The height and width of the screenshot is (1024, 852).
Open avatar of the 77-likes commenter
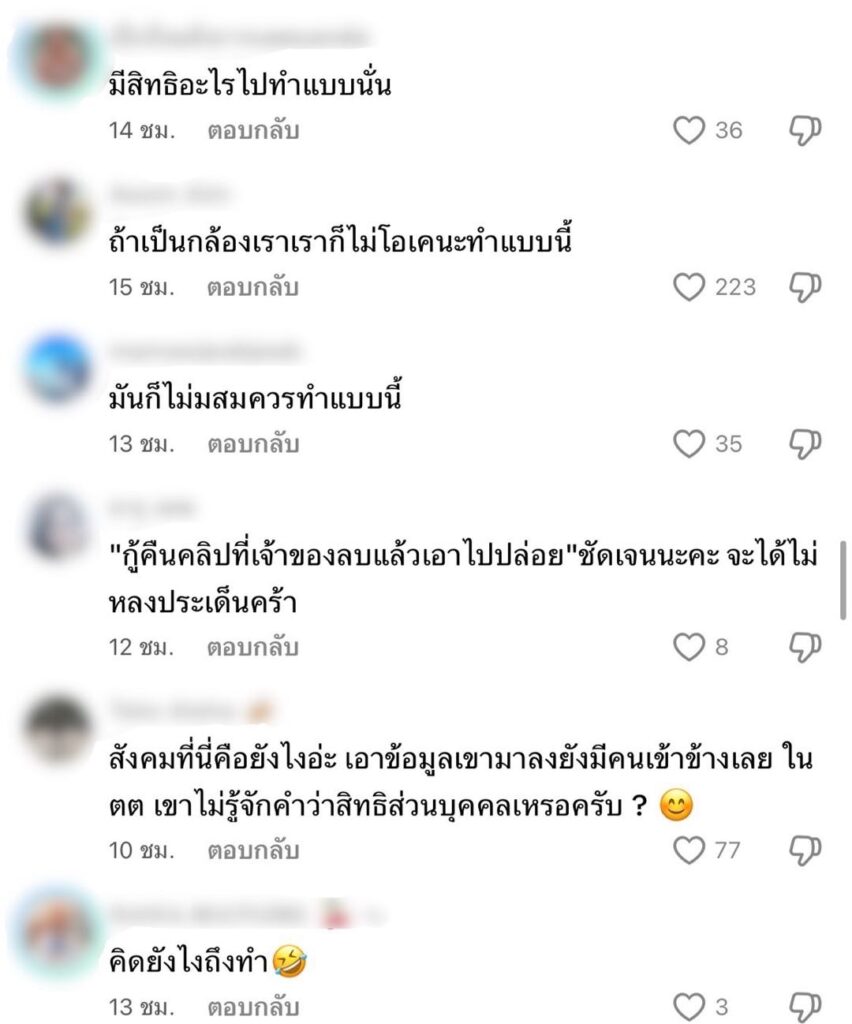tap(58, 730)
